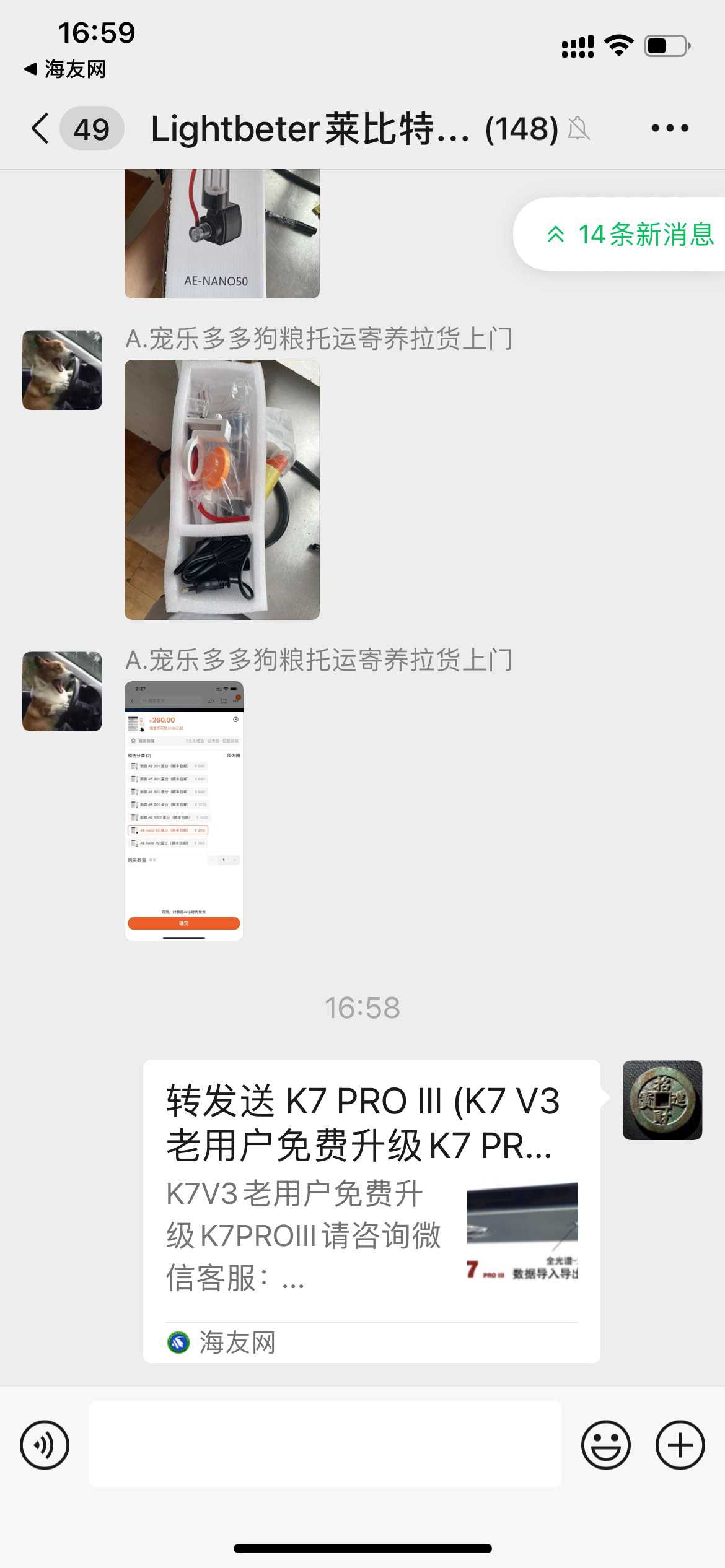Go back to the chat list
The width and height of the screenshot is (725, 1568).
coord(41,129)
